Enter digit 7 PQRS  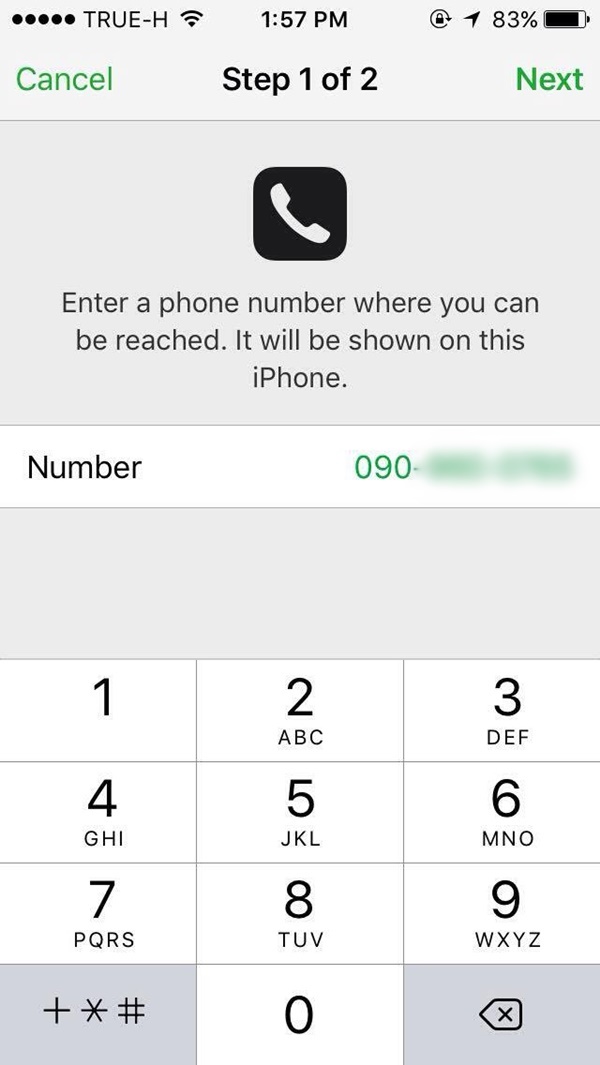[98, 914]
